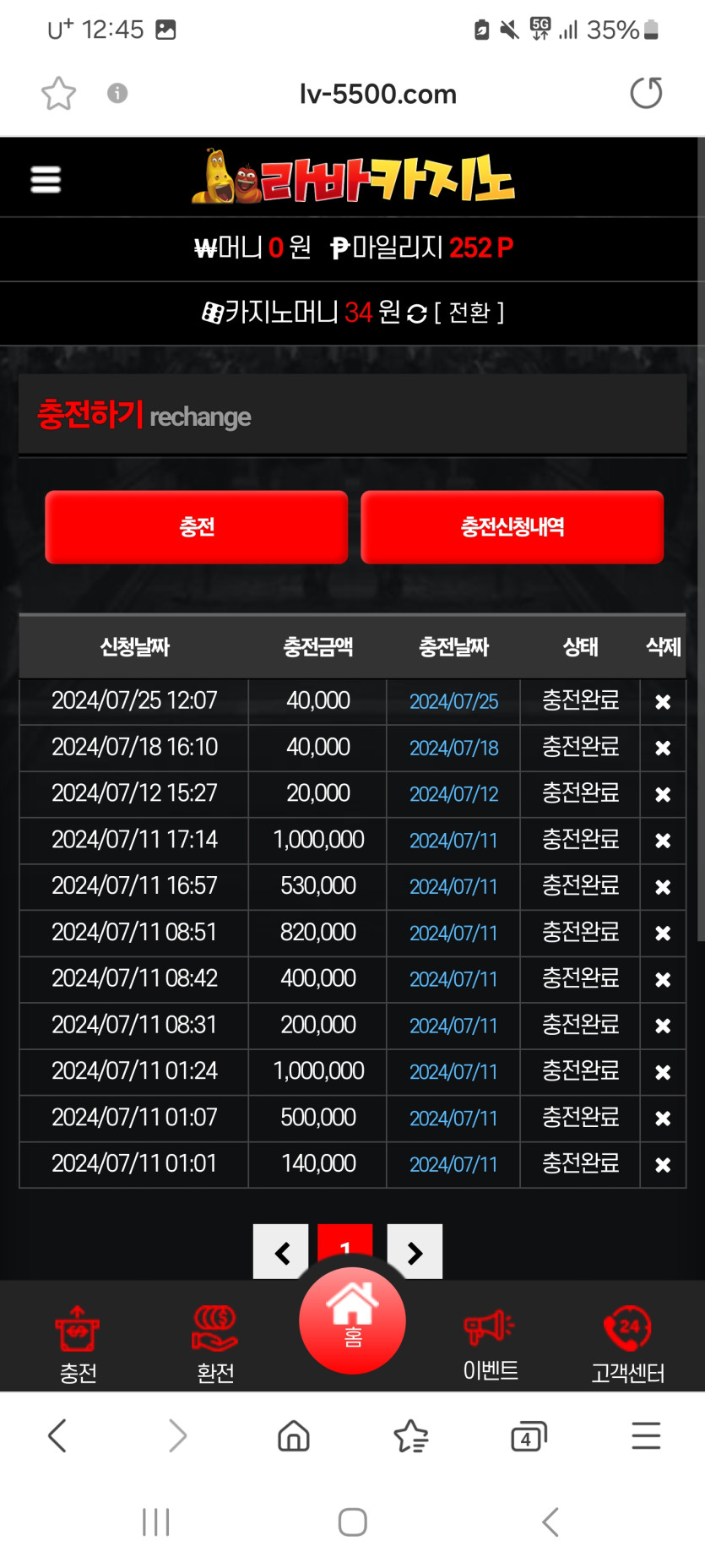The width and height of the screenshot is (705, 1568).
Task: Go to the 홈 round button
Action: click(x=353, y=1320)
